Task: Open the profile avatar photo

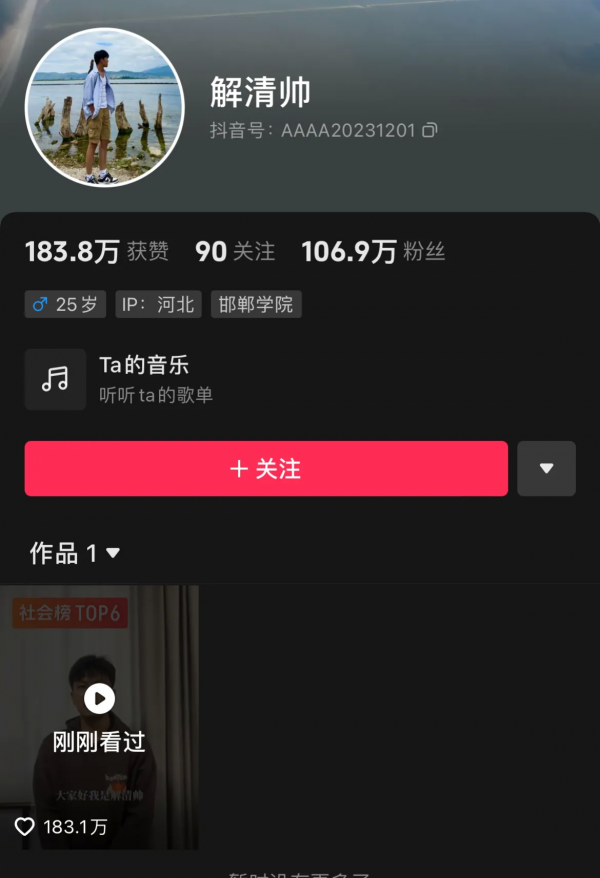Action: point(105,107)
